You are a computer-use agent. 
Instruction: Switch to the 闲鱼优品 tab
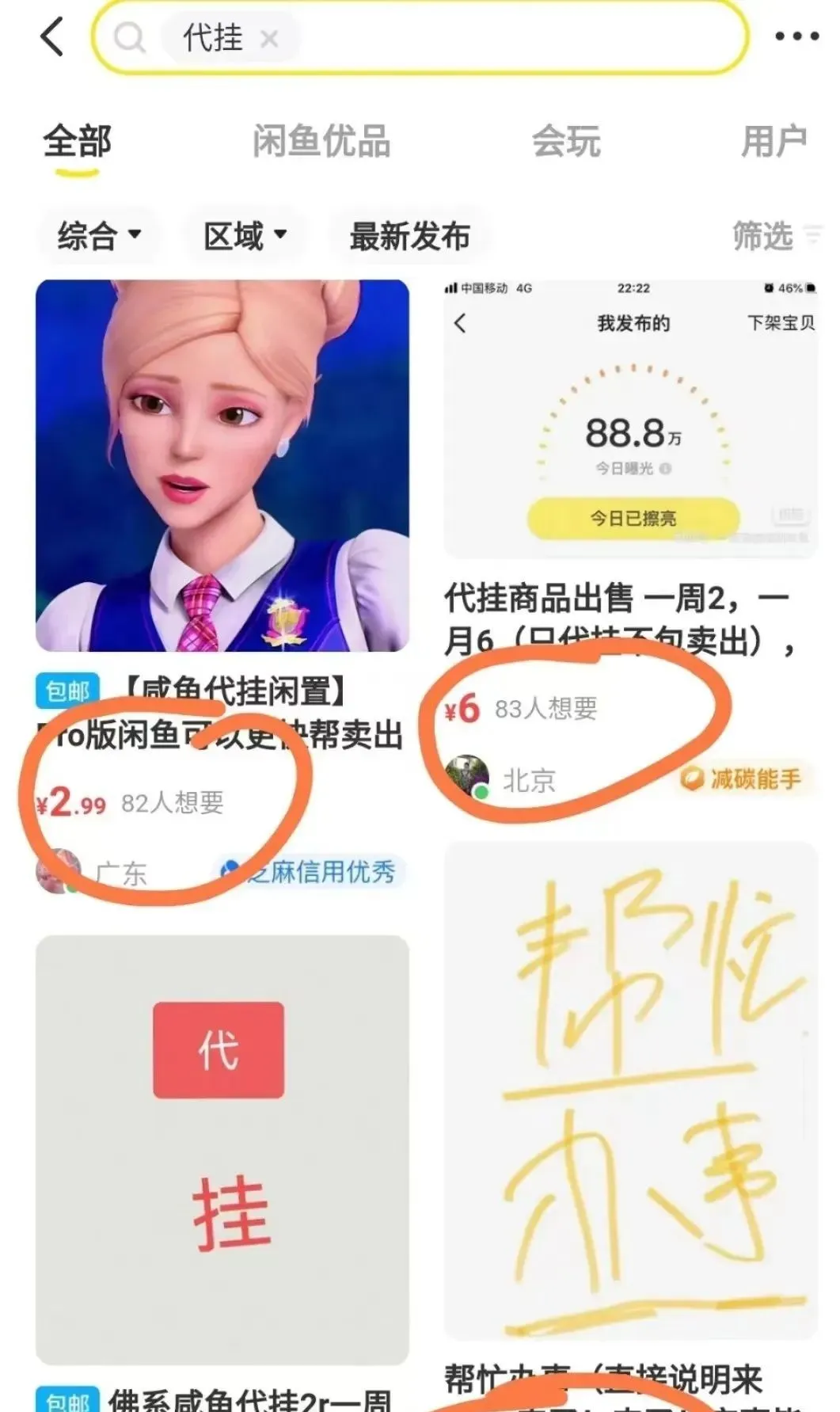321,142
